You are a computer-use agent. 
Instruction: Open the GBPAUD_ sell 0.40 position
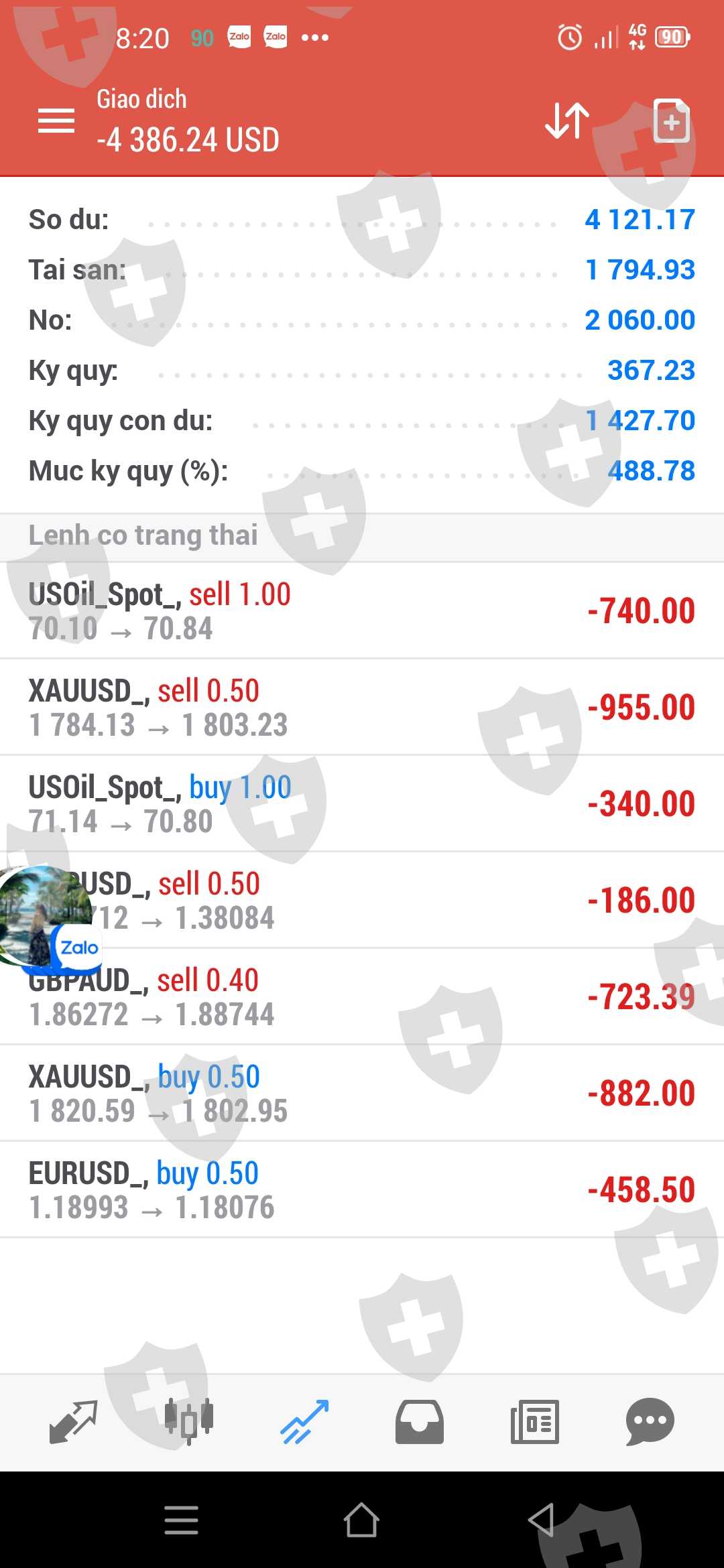coord(362,996)
